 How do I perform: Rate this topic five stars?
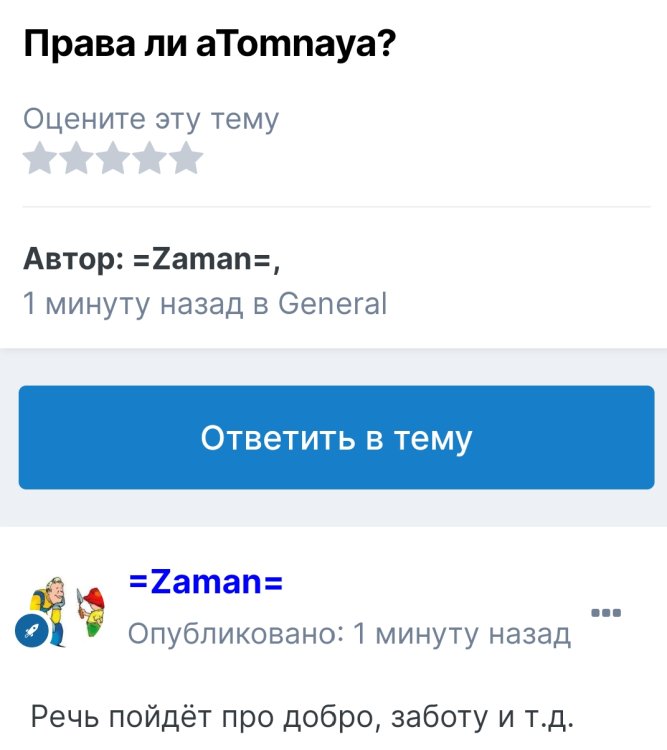tap(185, 159)
